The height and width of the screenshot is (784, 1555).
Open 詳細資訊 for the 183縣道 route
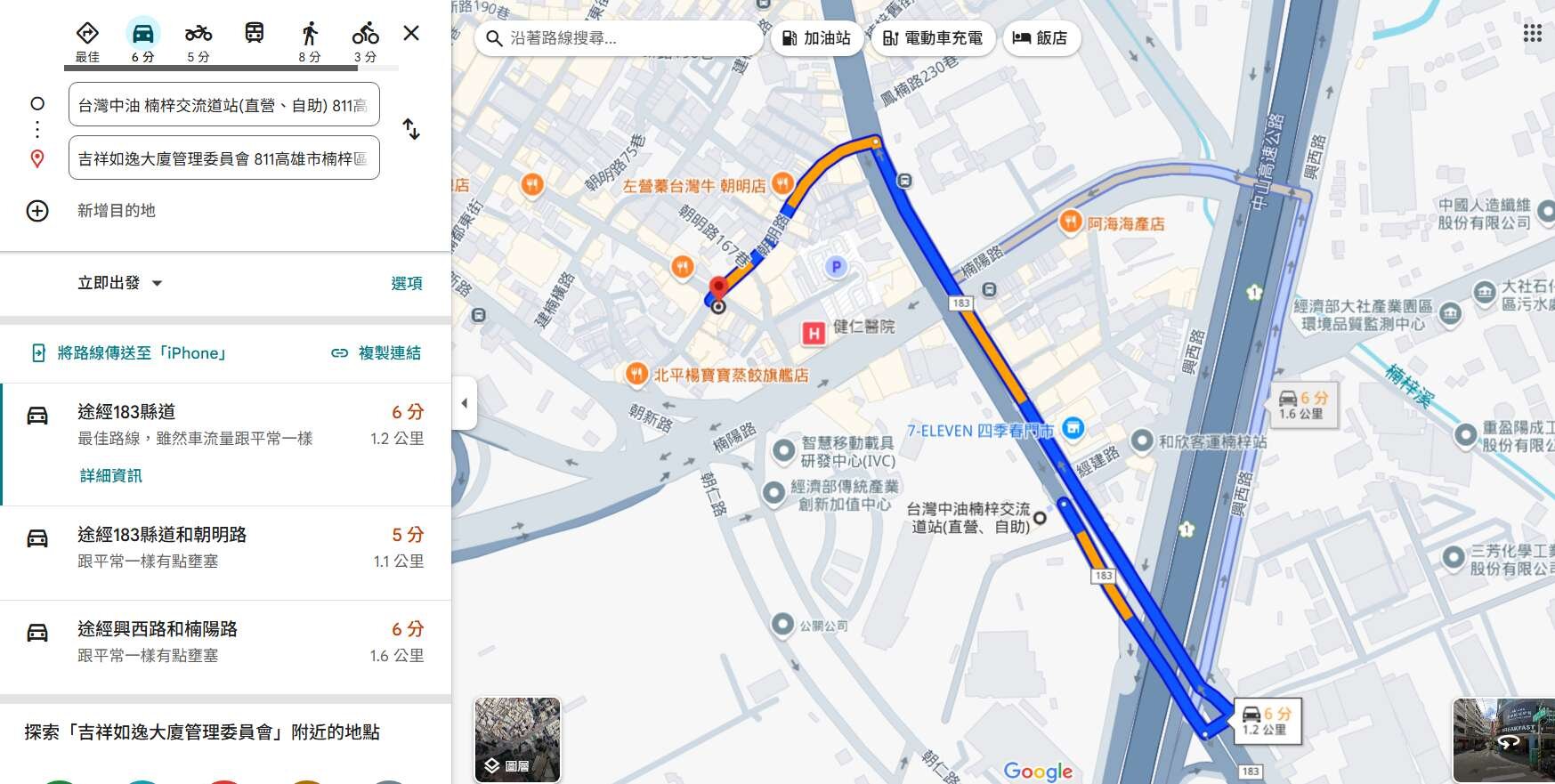[111, 476]
